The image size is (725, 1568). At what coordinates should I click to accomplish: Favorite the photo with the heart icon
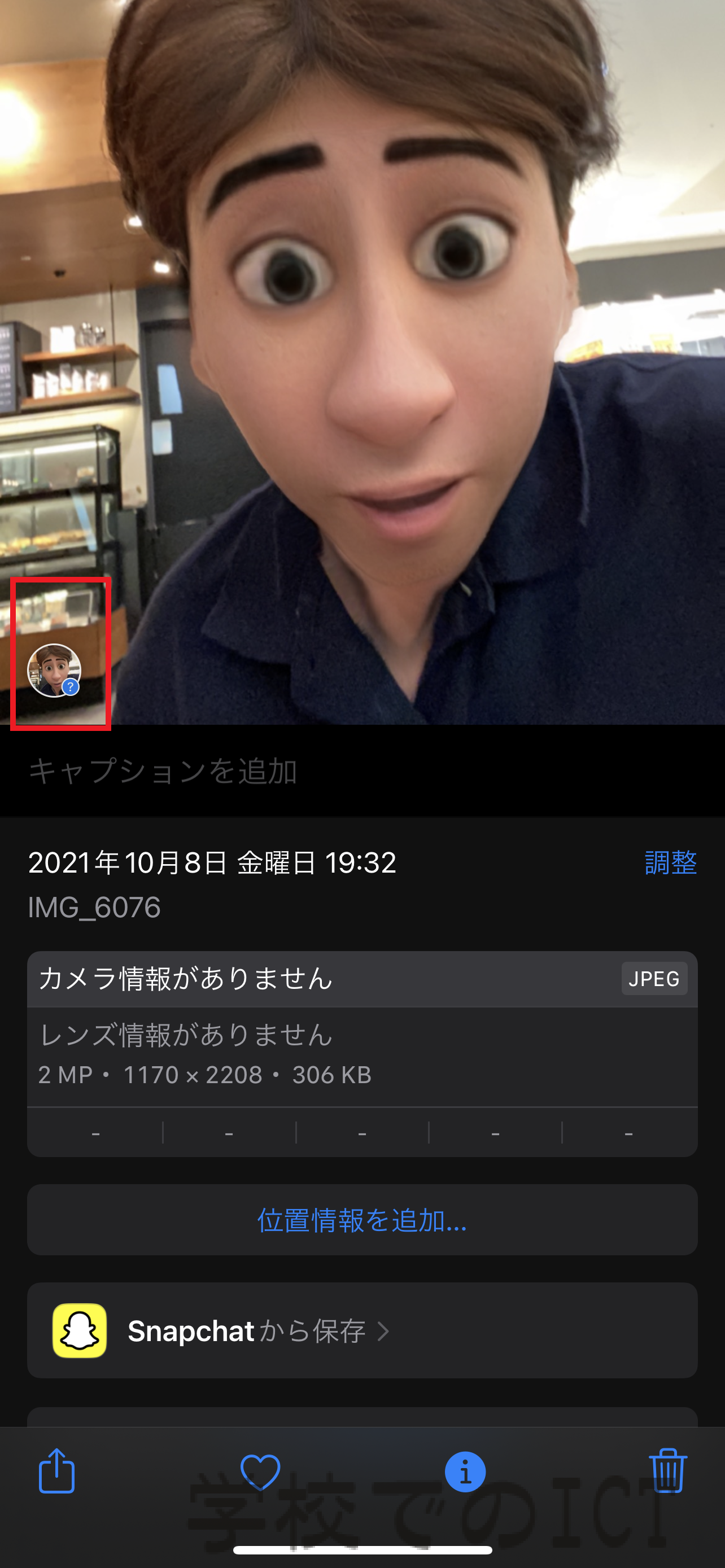coord(260,1472)
